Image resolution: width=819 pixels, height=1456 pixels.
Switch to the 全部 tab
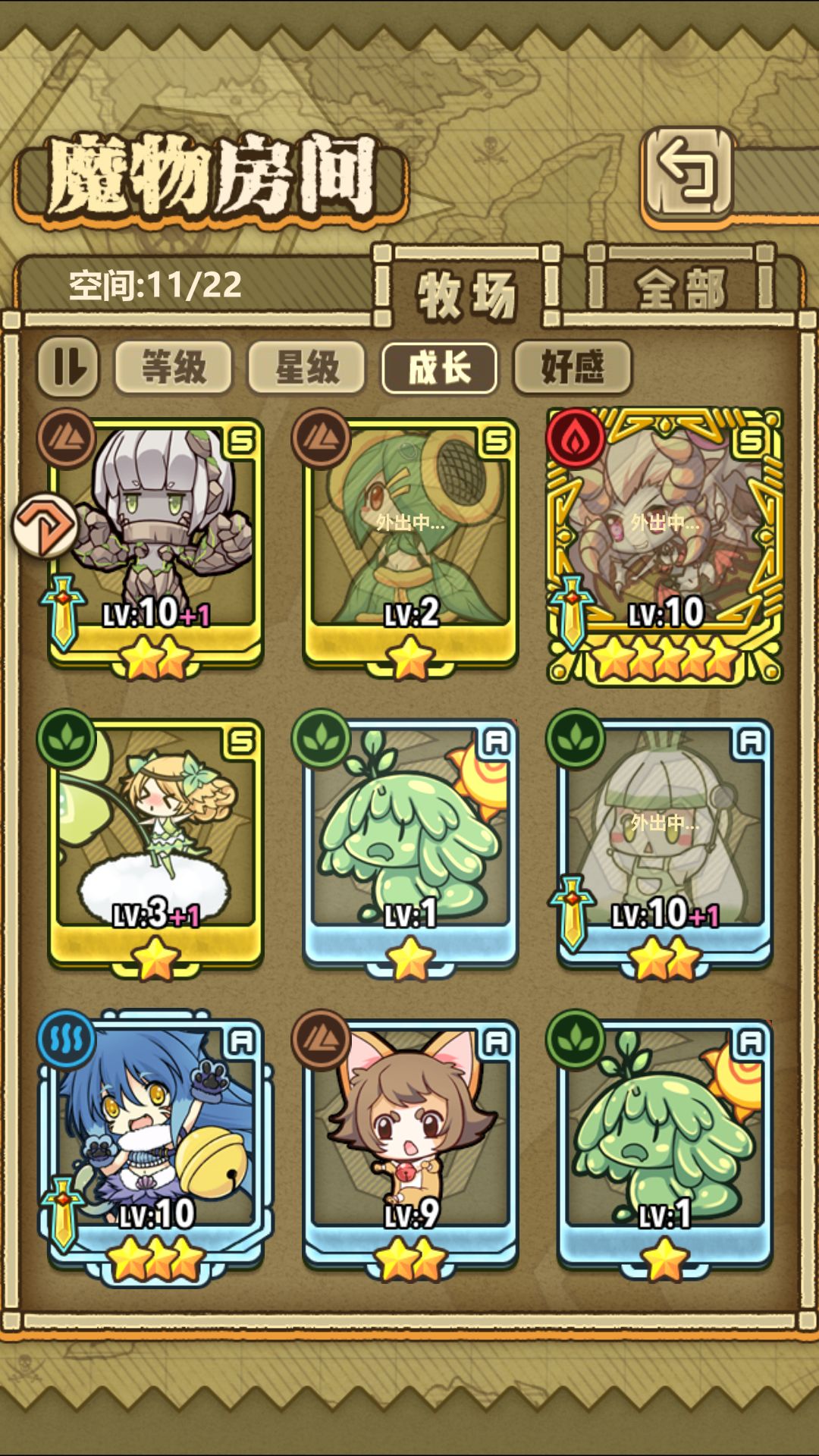click(x=681, y=288)
